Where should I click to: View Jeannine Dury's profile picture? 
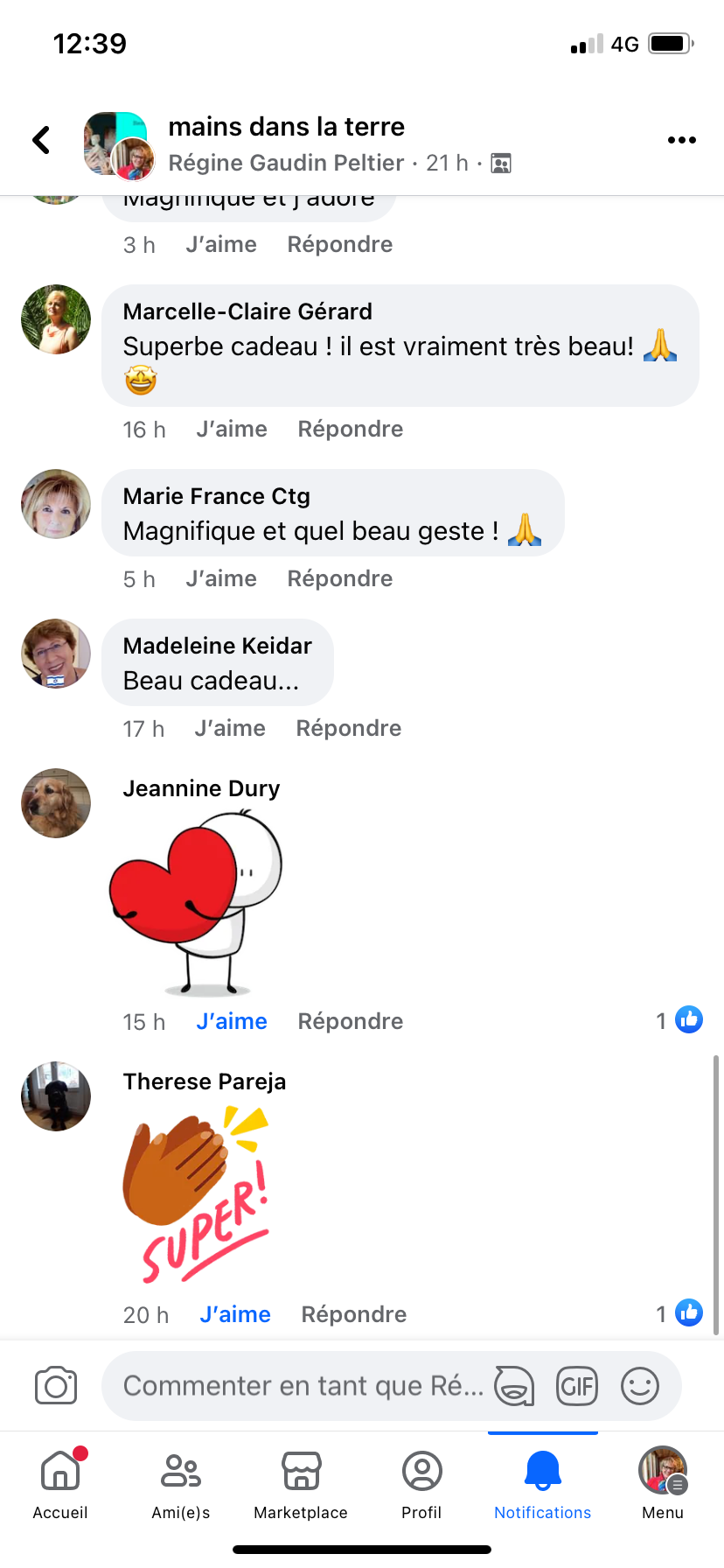click(x=56, y=803)
